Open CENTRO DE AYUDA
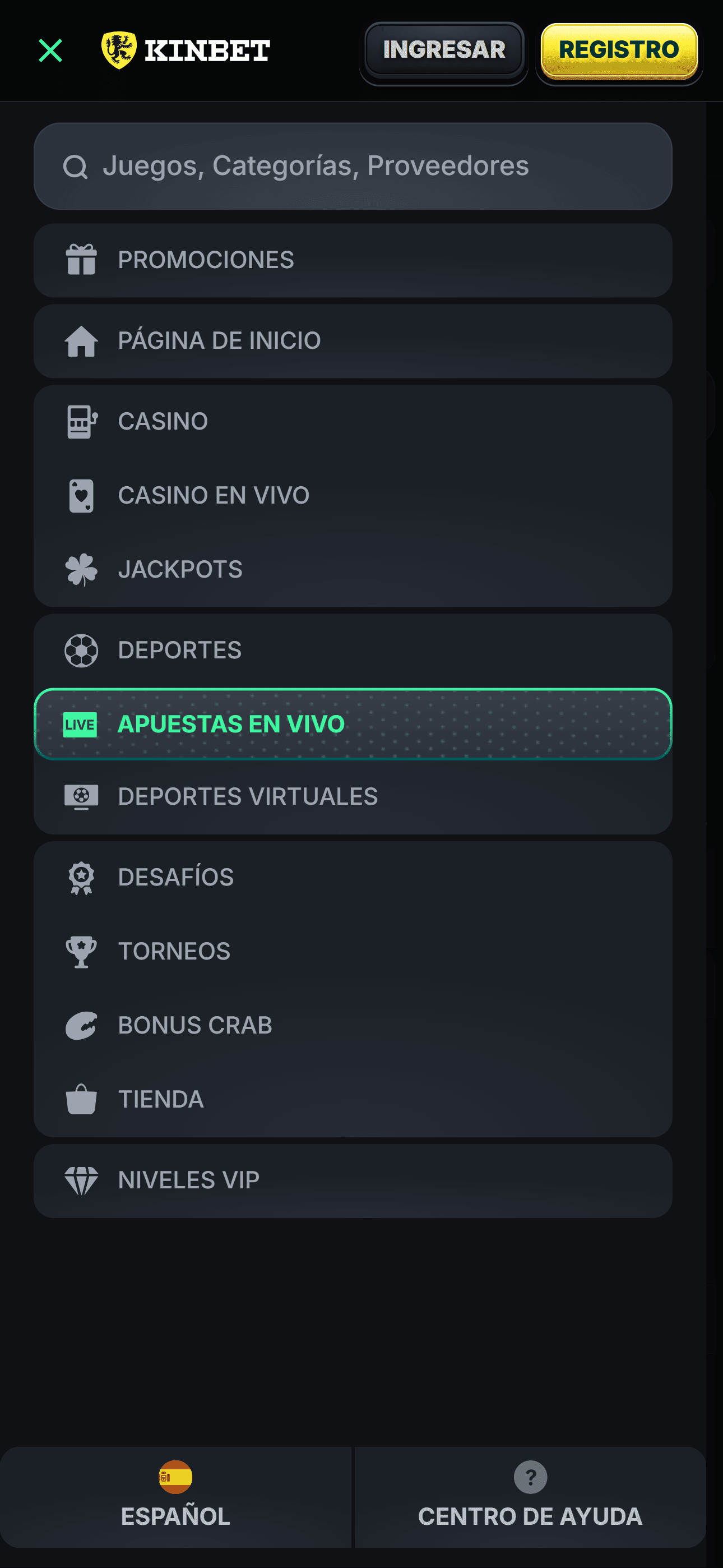Viewport: 723px width, 1568px height. 530,1497
